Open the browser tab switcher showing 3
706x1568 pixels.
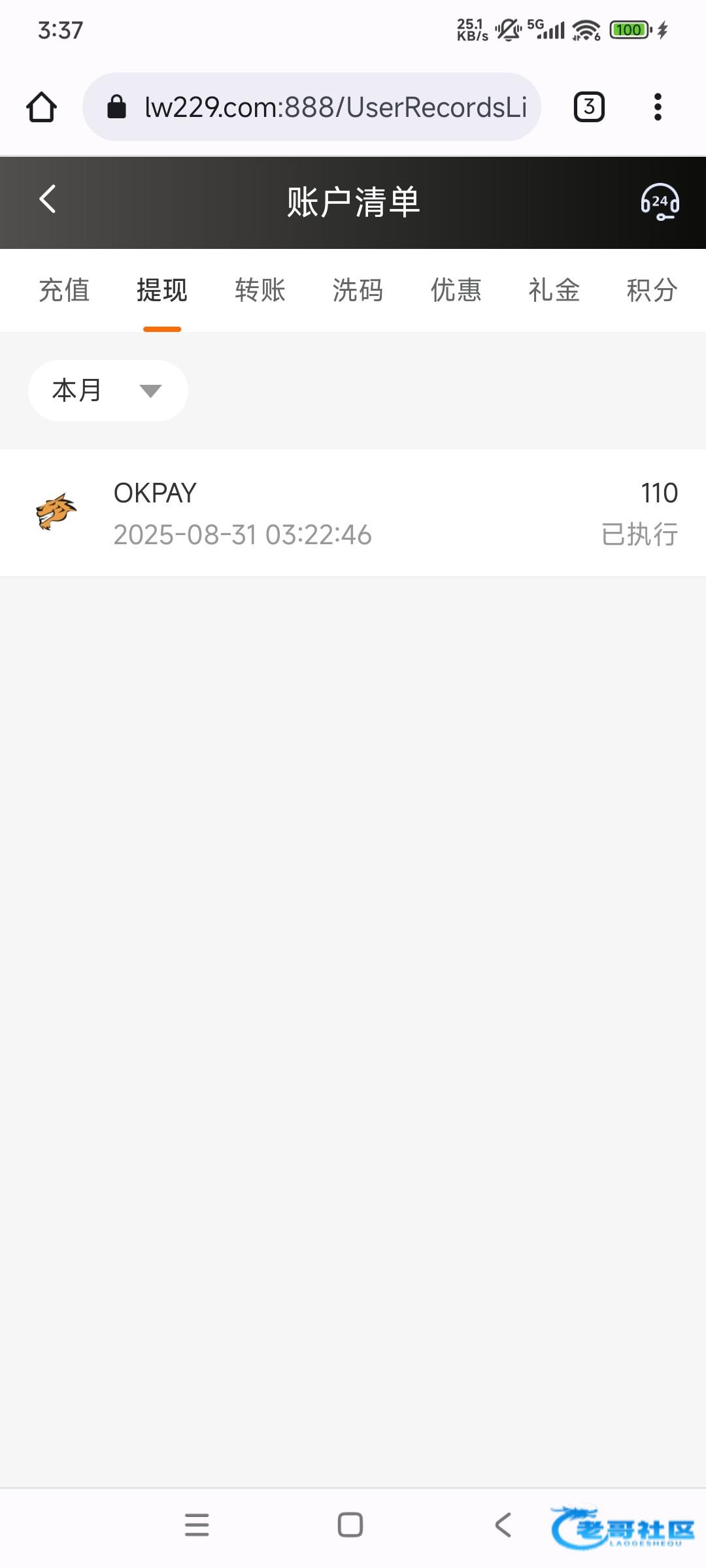[589, 107]
